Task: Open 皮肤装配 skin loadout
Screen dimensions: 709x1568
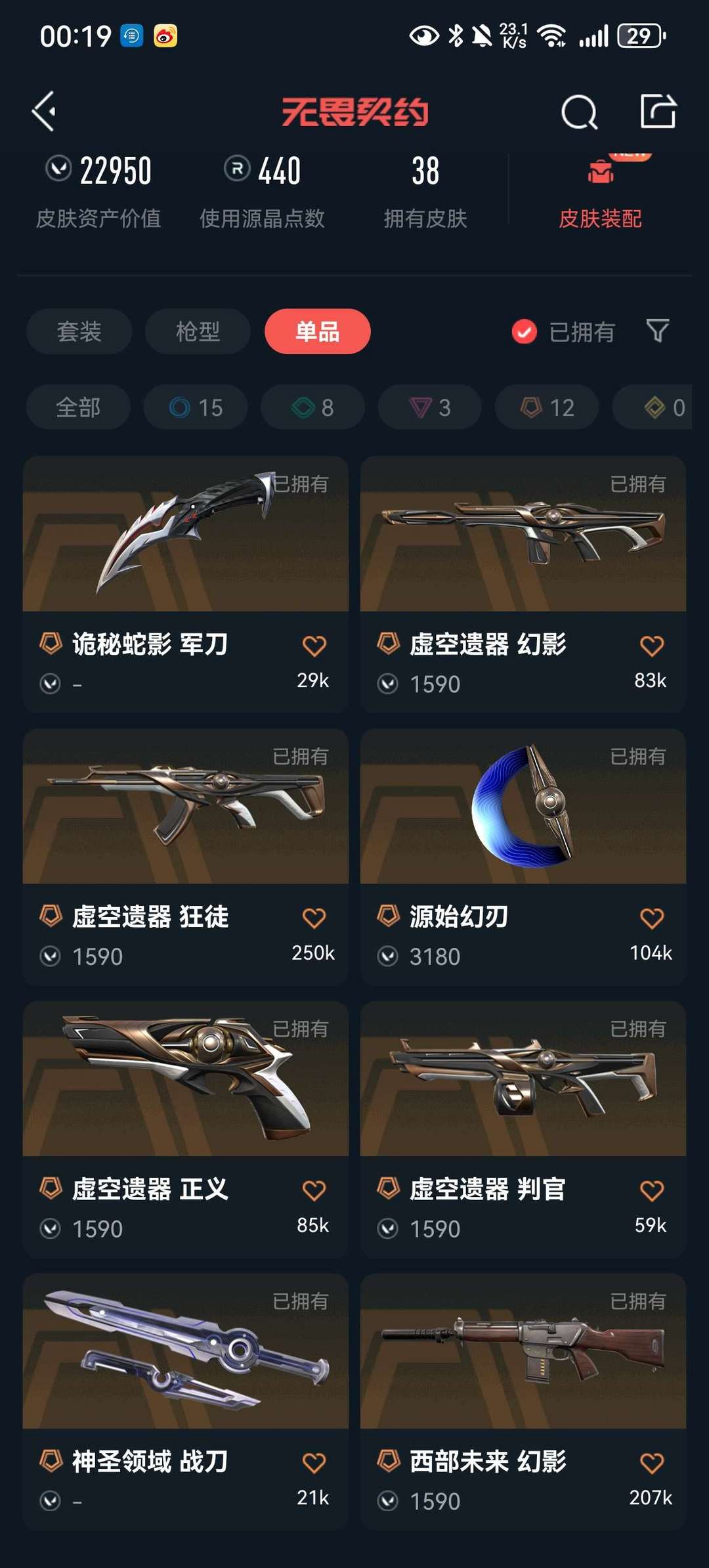Action: (600, 194)
